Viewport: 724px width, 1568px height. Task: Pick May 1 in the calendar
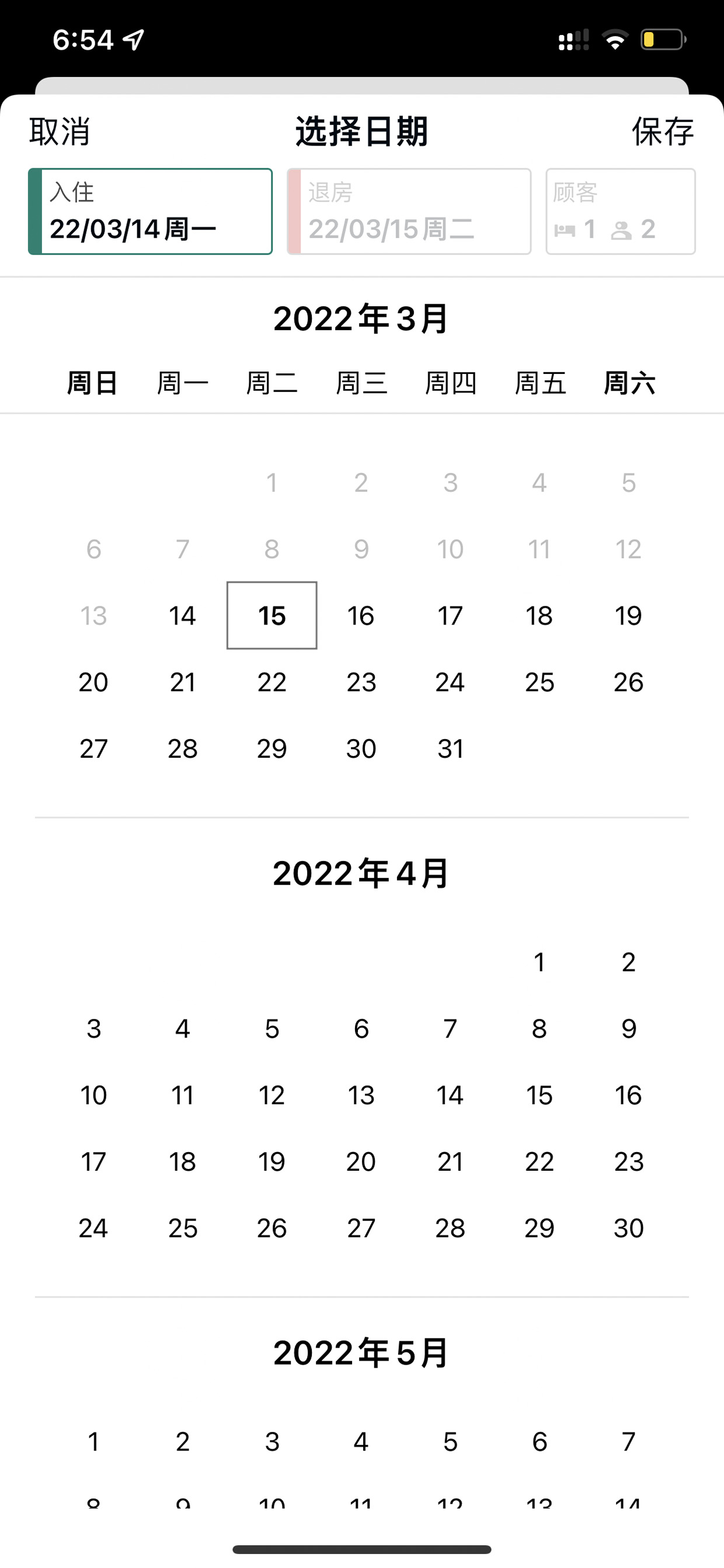click(x=93, y=1441)
